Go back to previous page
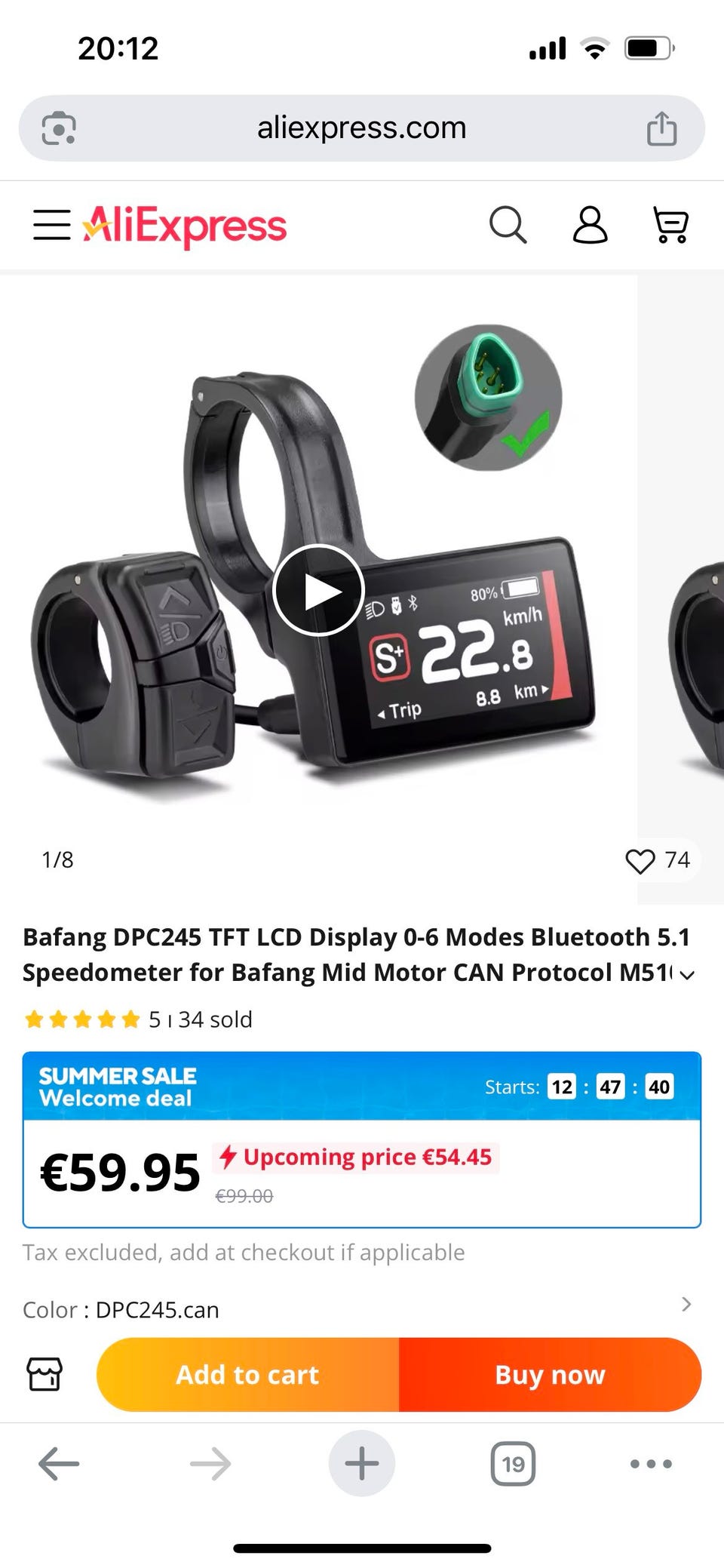724x1568 pixels. coord(59,1465)
